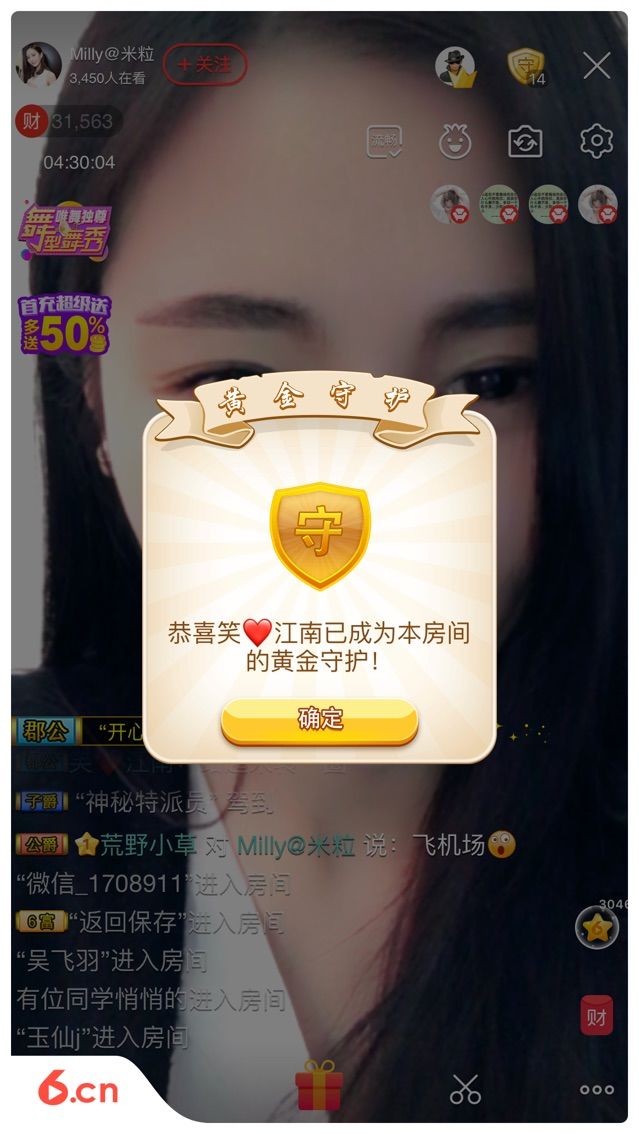This screenshot has width=639, height=1134.
Task: Open Milly@米粒 host avatar
Action: pyautogui.click(x=39, y=65)
